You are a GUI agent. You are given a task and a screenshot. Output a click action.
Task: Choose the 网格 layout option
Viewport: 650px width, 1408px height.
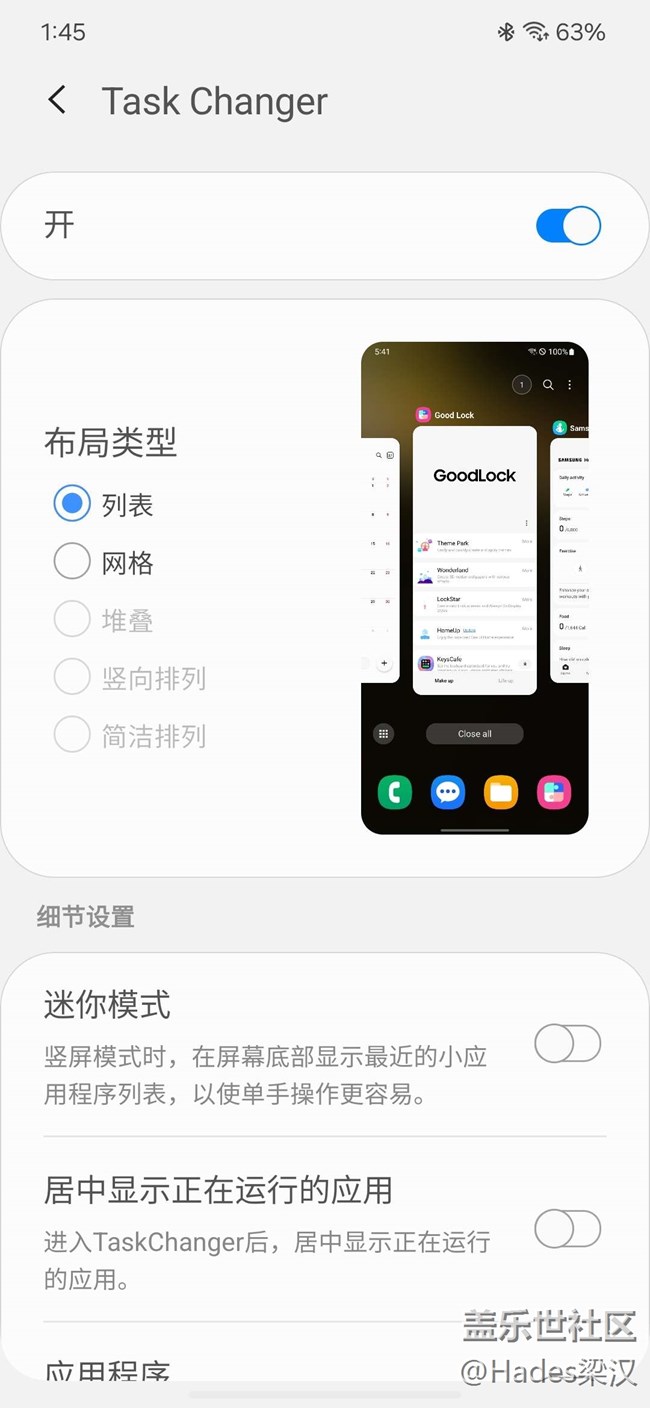point(72,562)
